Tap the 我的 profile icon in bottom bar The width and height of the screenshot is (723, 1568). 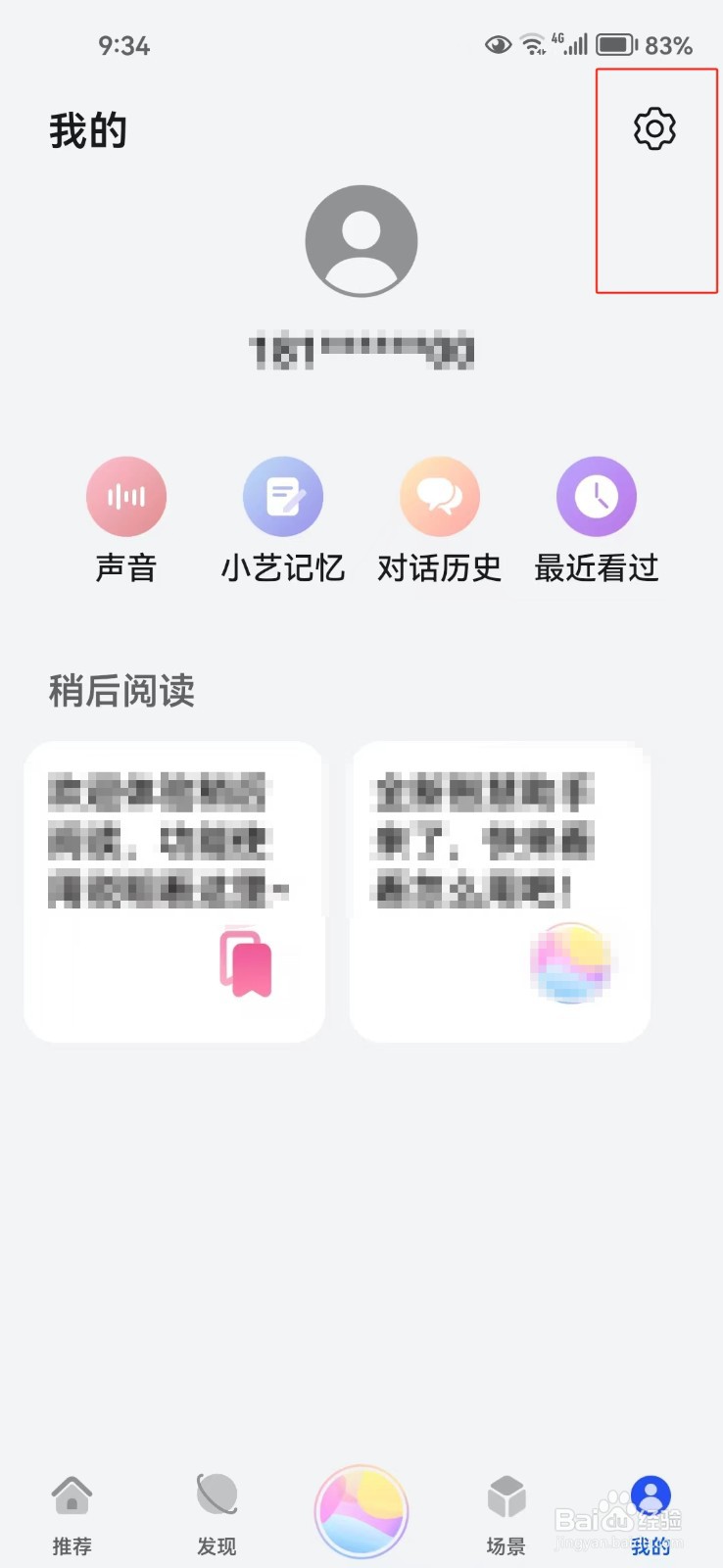[x=650, y=1494]
